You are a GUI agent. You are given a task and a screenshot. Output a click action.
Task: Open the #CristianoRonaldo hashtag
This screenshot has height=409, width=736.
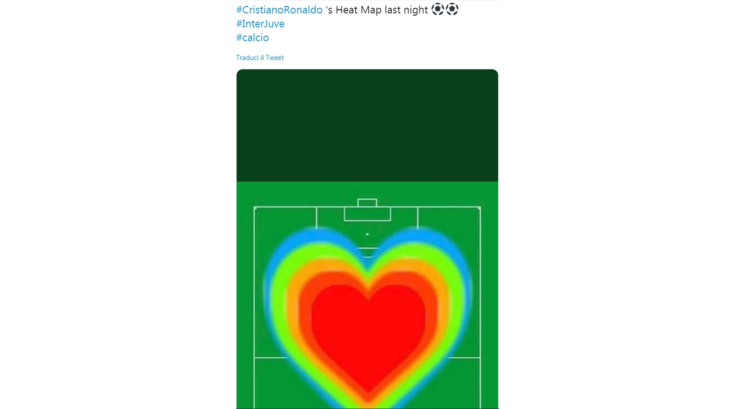pyautogui.click(x=279, y=9)
